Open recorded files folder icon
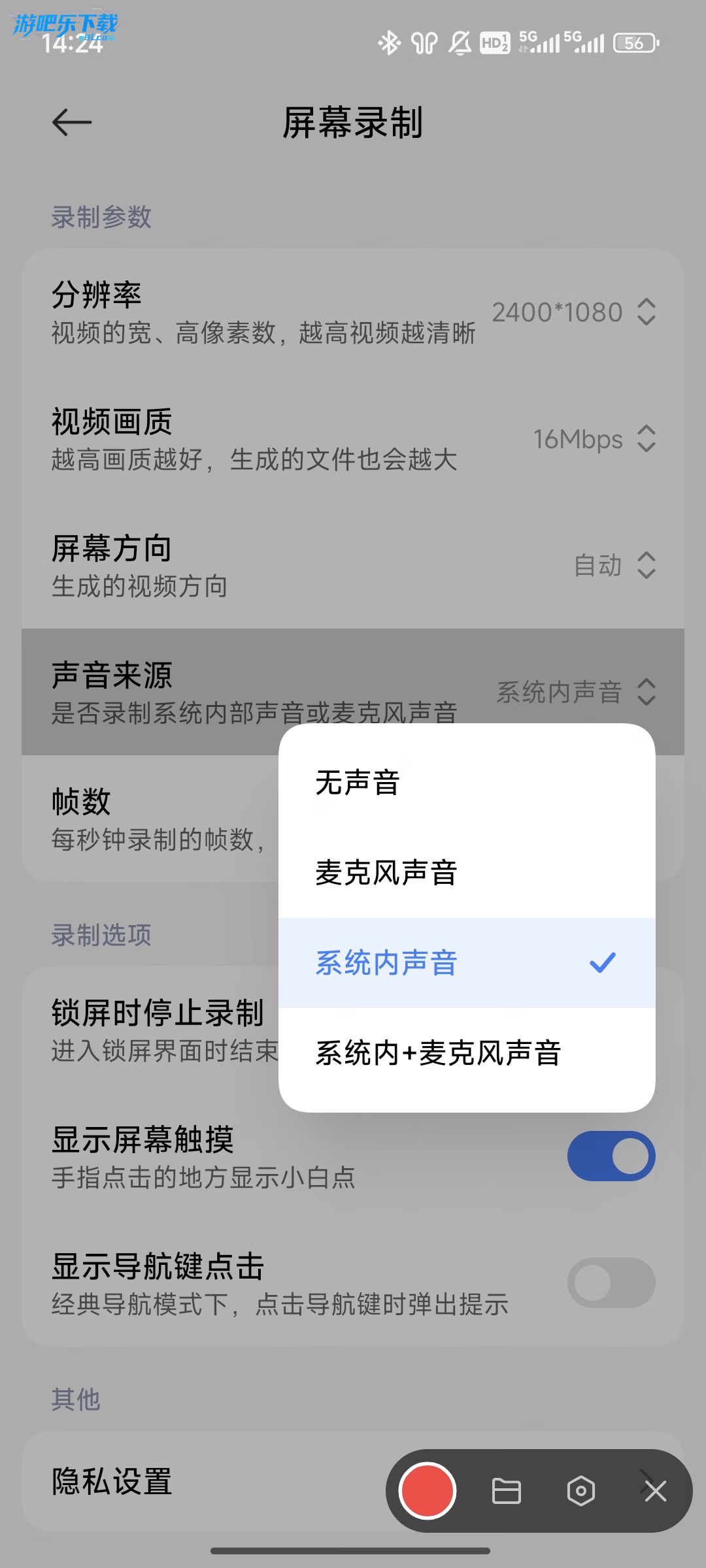 pos(506,1491)
